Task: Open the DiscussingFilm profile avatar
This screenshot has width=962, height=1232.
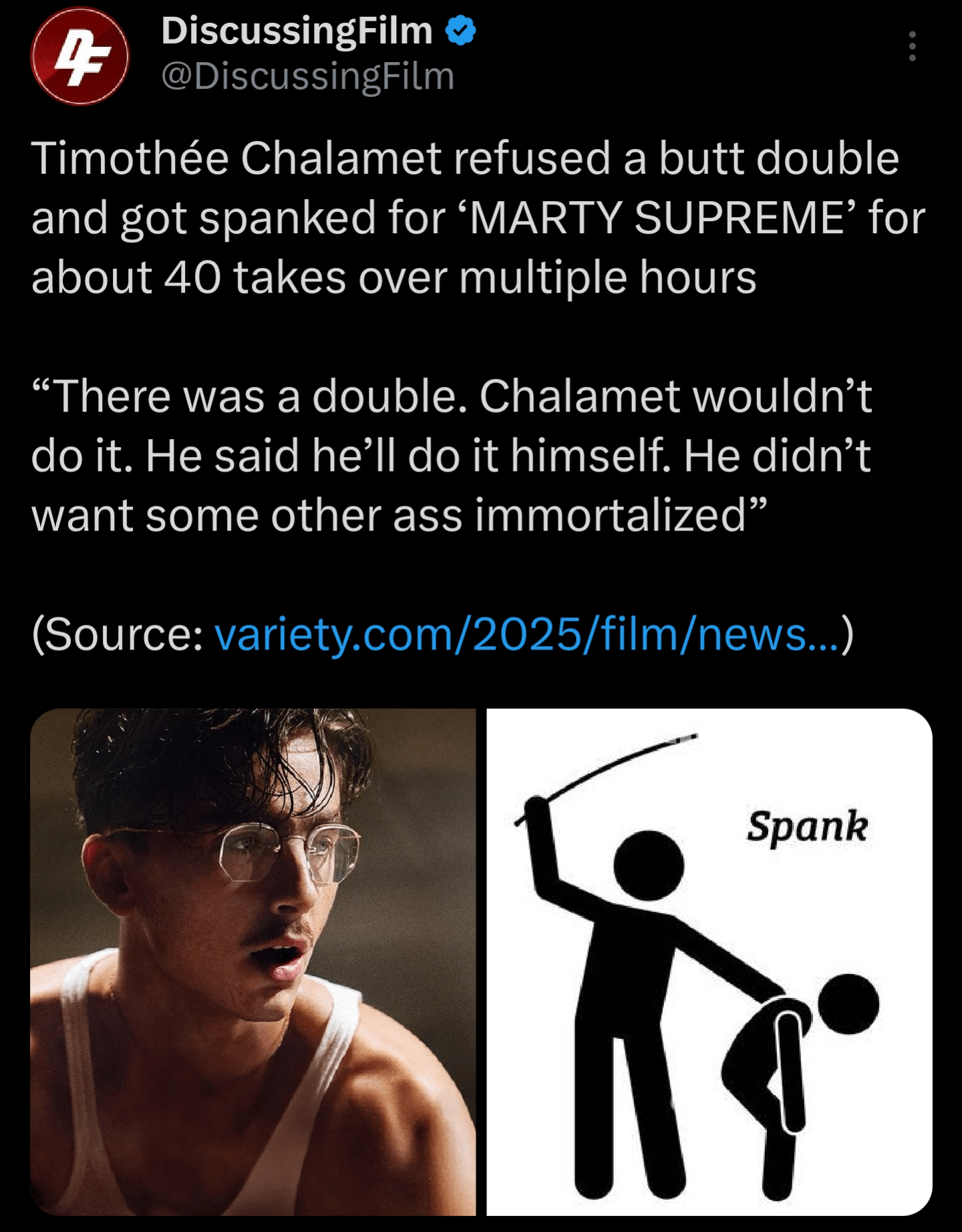Action: coord(79,56)
